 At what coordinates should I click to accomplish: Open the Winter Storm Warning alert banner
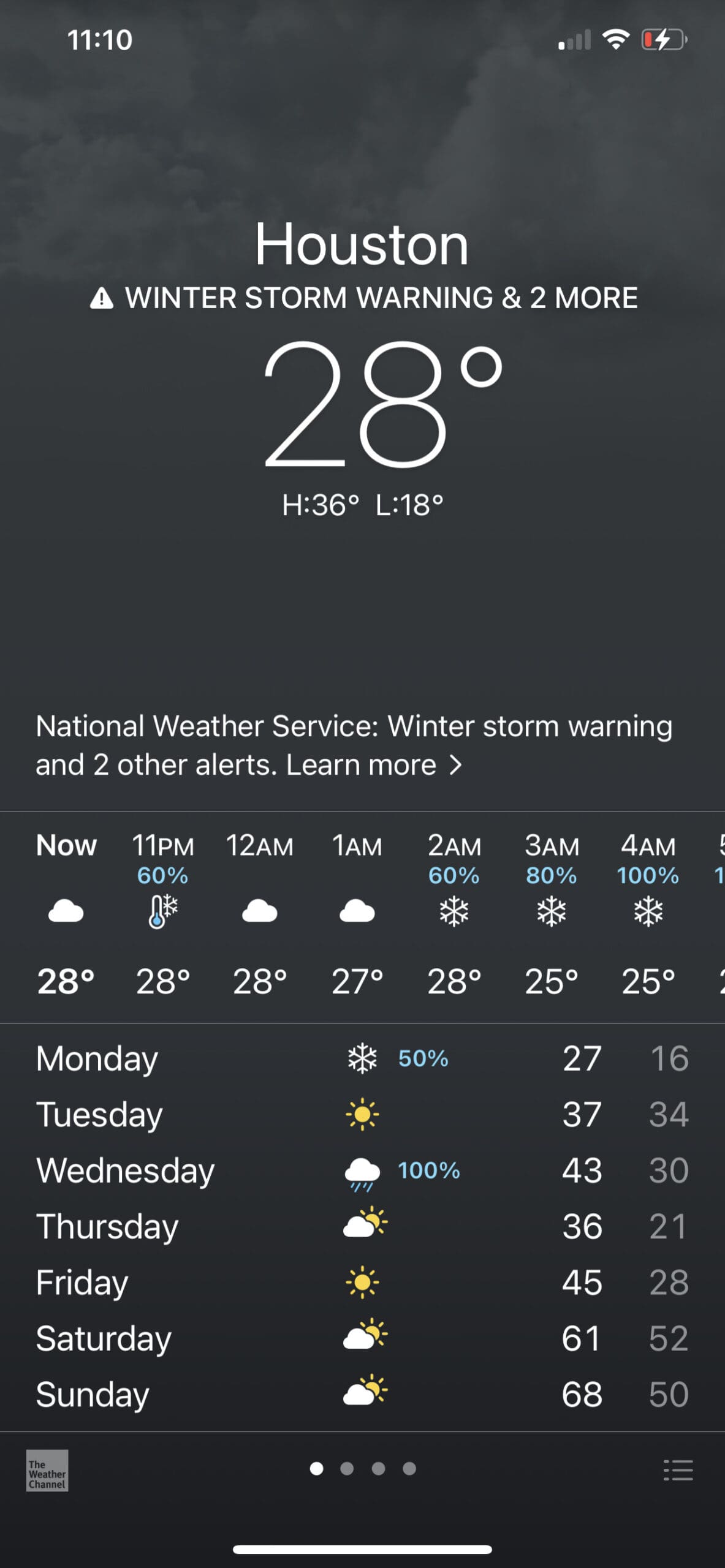pos(363,298)
